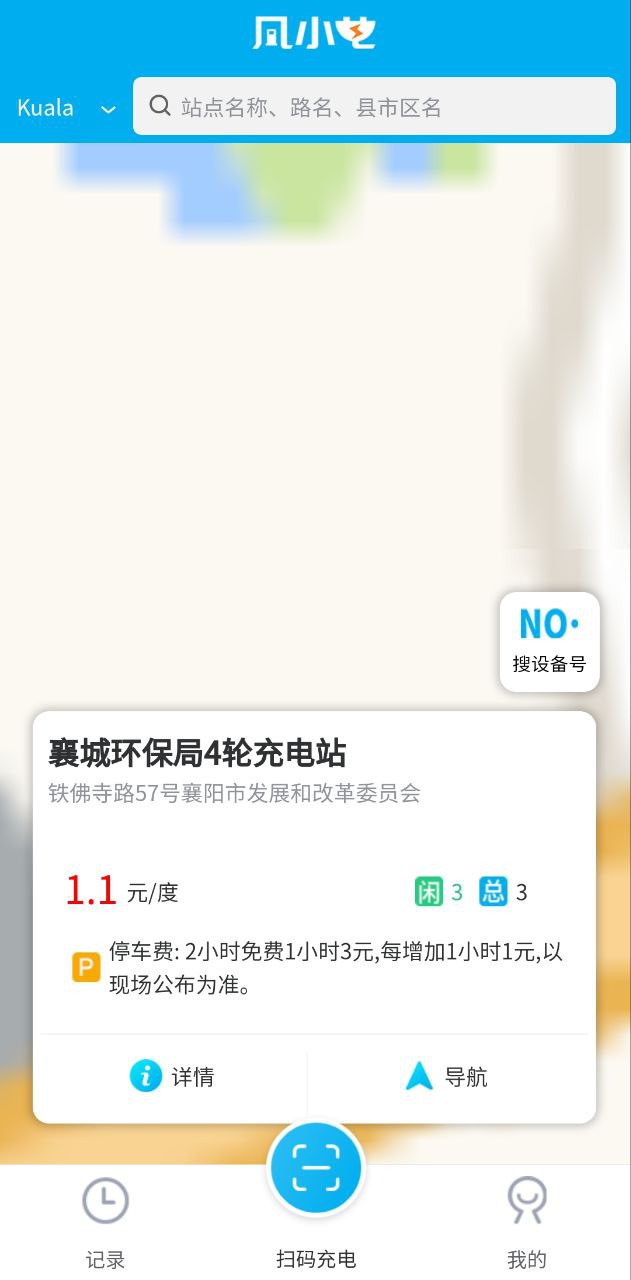Switch to the 记录 tab
The height and width of the screenshot is (1280, 631).
105,1220
